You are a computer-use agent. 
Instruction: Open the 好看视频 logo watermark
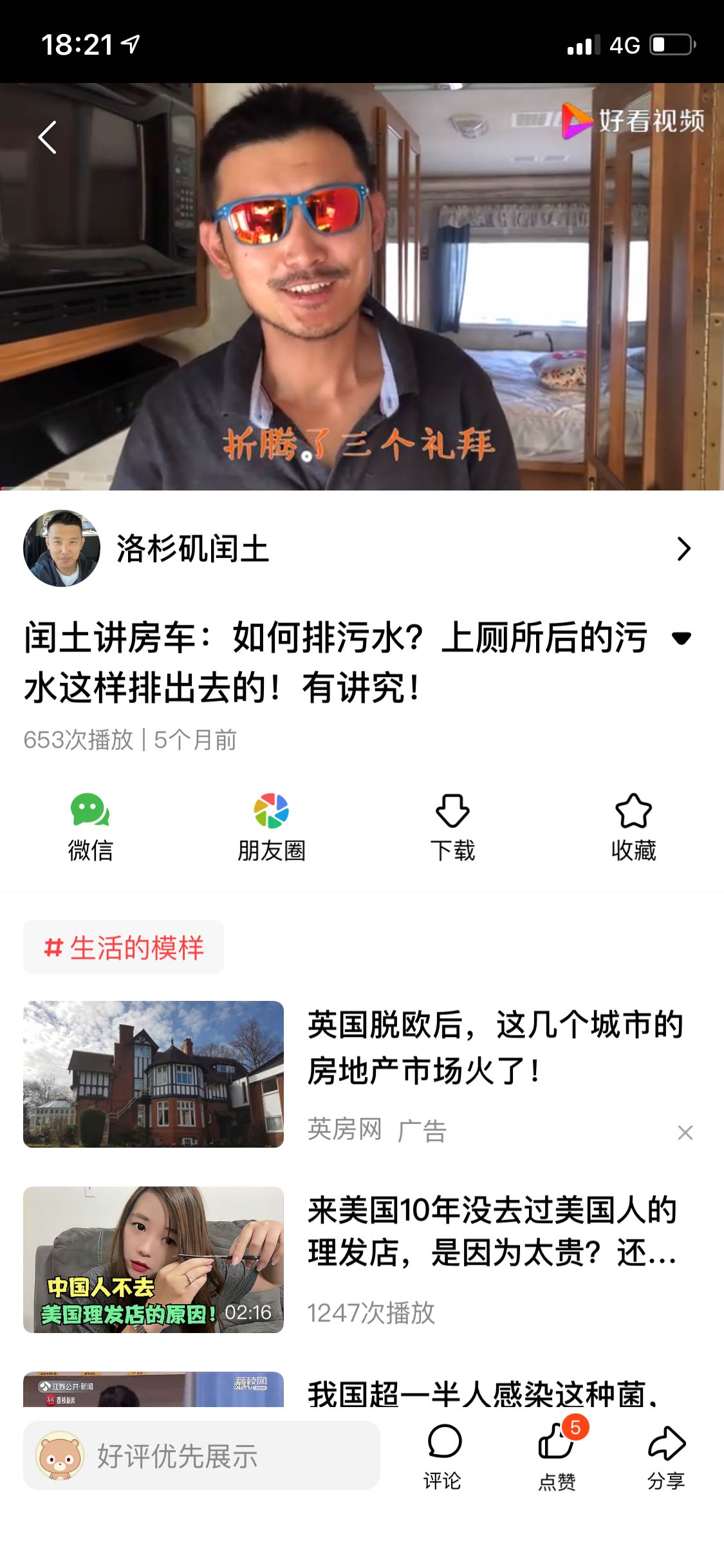pos(634,121)
